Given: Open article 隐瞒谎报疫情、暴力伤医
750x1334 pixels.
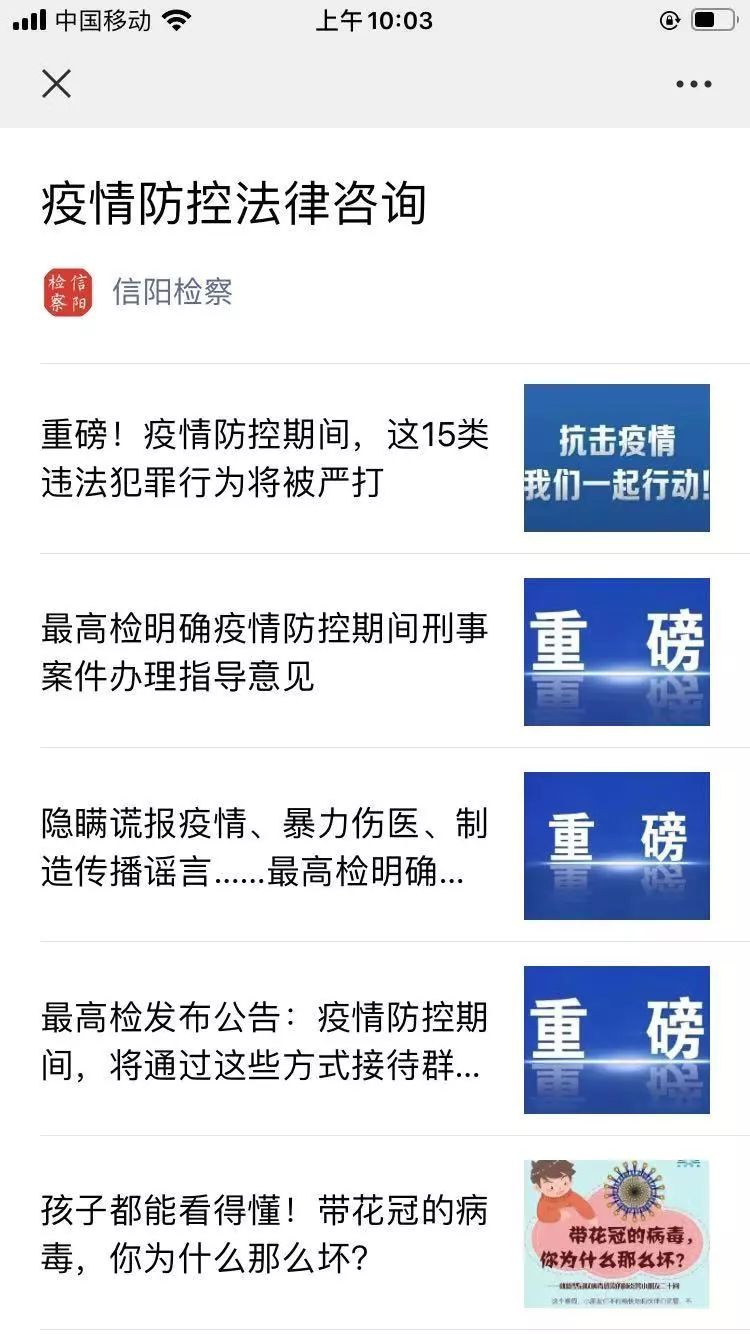Looking at the screenshot, I should 375,846.
